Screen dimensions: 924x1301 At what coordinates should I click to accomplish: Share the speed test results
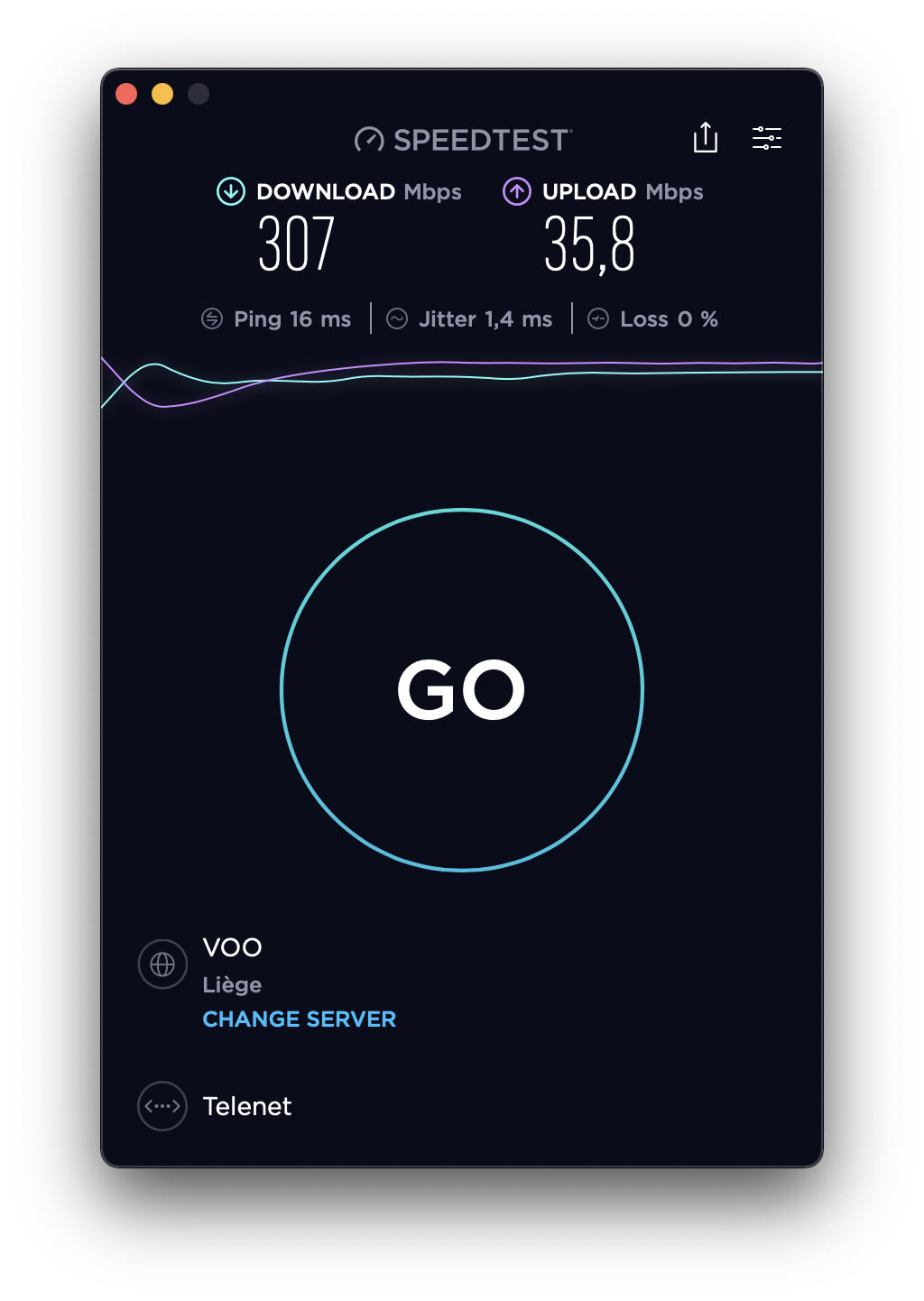tap(706, 138)
